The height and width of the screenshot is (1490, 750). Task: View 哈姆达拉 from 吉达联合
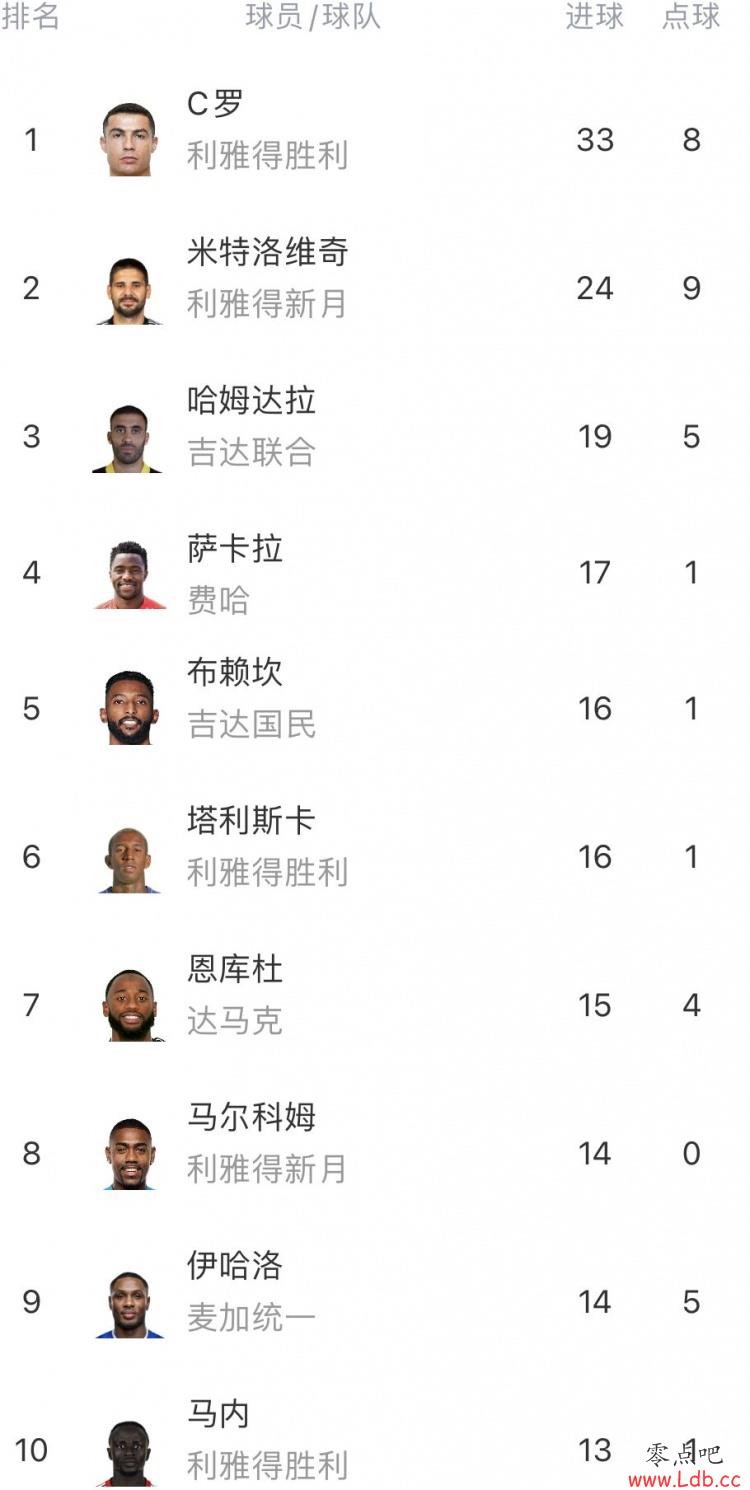coord(375,436)
